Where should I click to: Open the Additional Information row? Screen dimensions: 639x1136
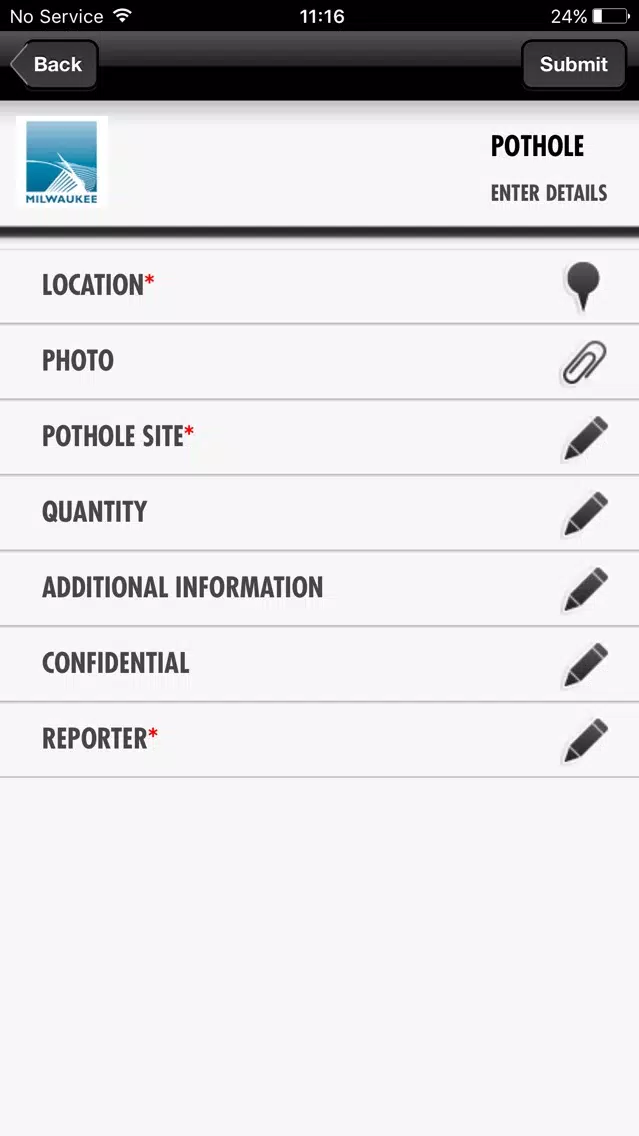[x=320, y=588]
